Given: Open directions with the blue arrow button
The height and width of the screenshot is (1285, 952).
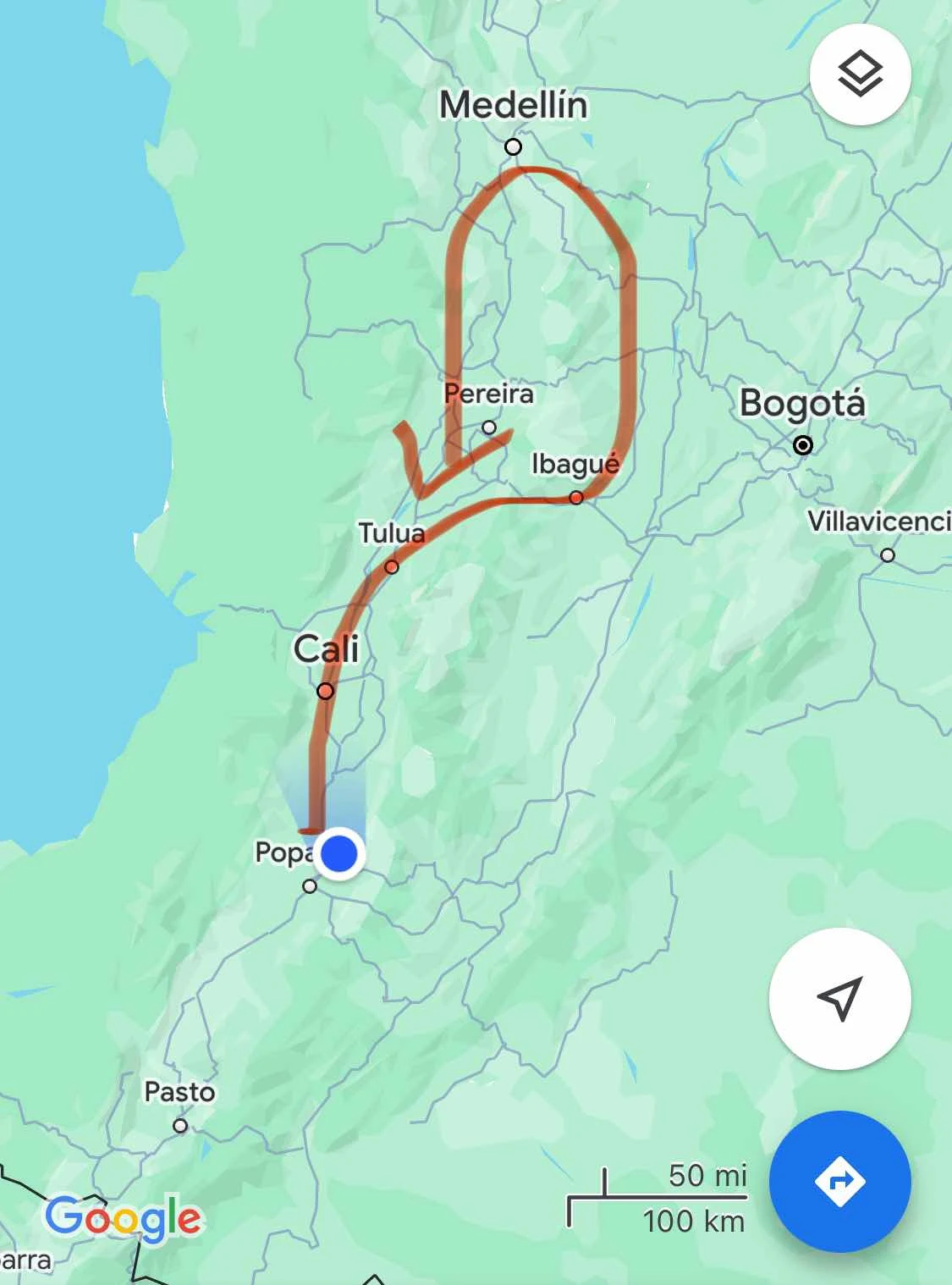Looking at the screenshot, I should tap(839, 1181).
